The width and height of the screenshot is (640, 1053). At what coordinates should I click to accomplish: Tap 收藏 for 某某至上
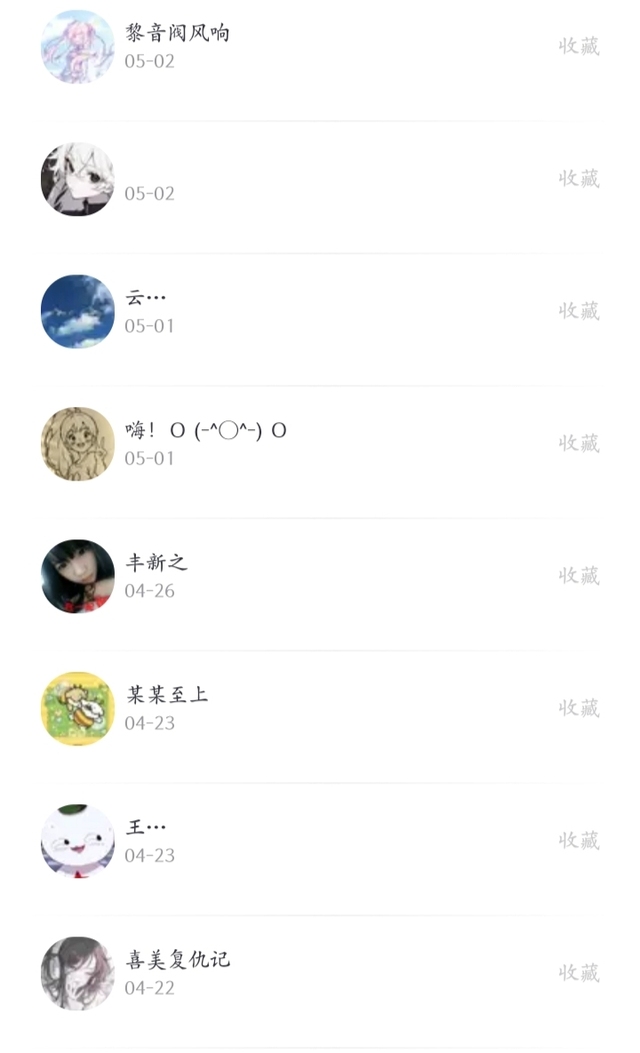(579, 708)
